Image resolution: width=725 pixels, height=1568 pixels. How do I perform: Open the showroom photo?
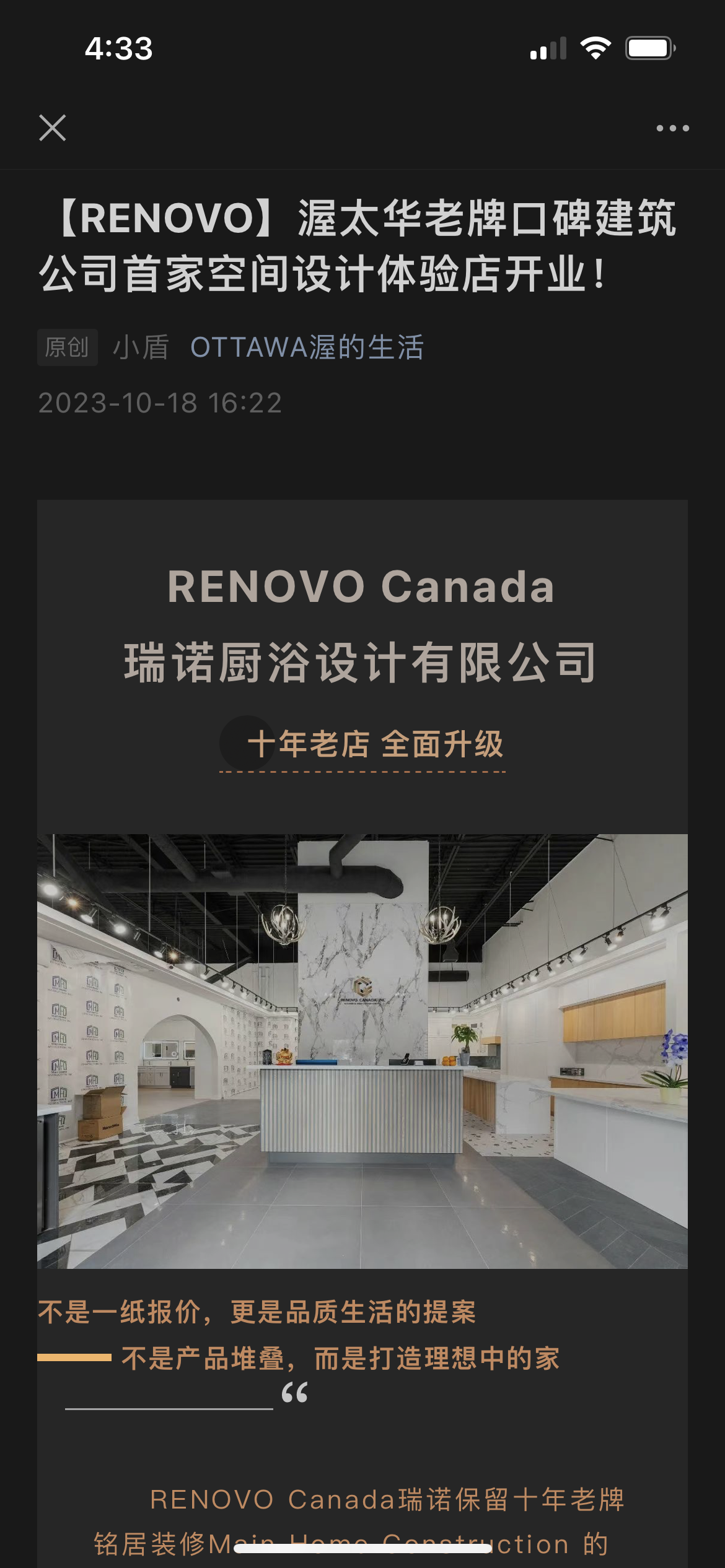point(362,1050)
